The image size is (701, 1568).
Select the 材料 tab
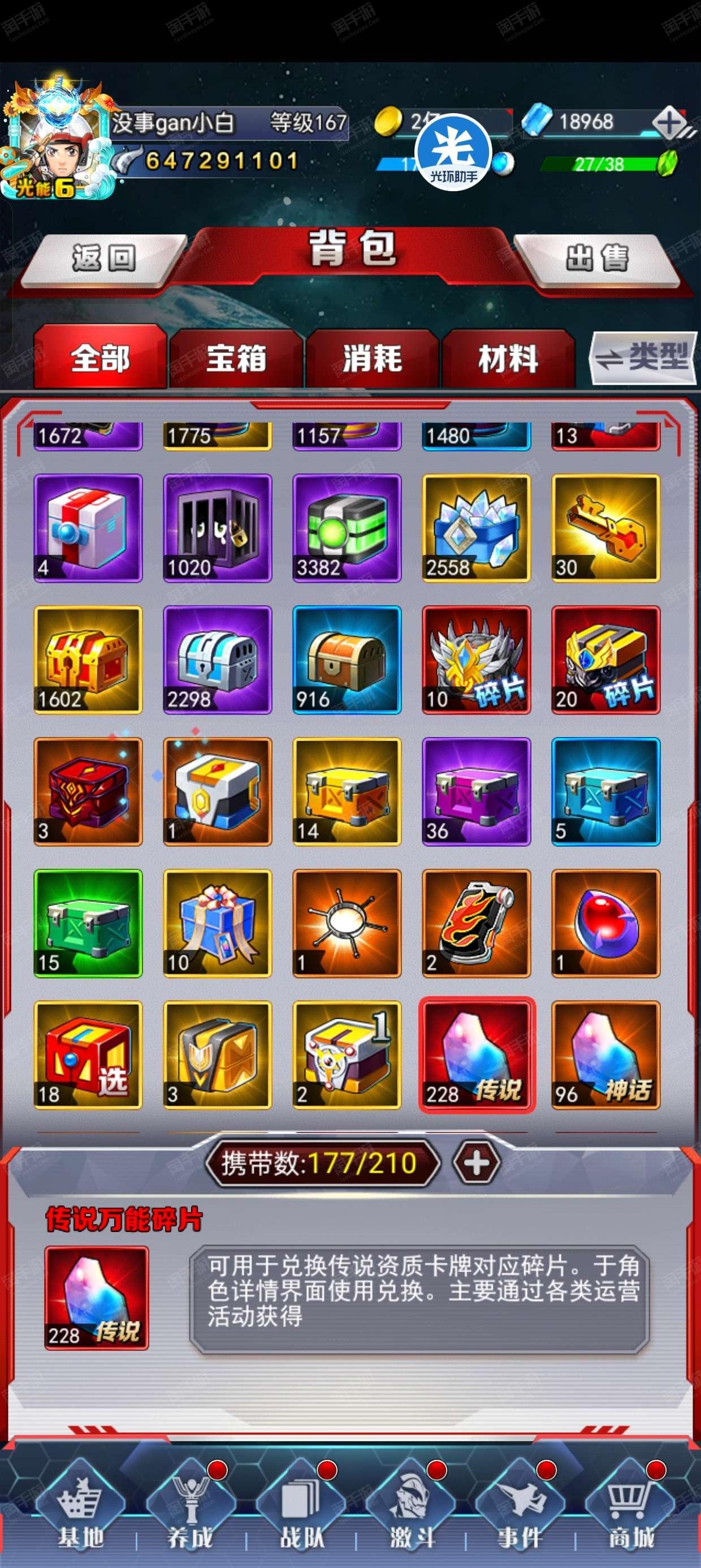[508, 358]
